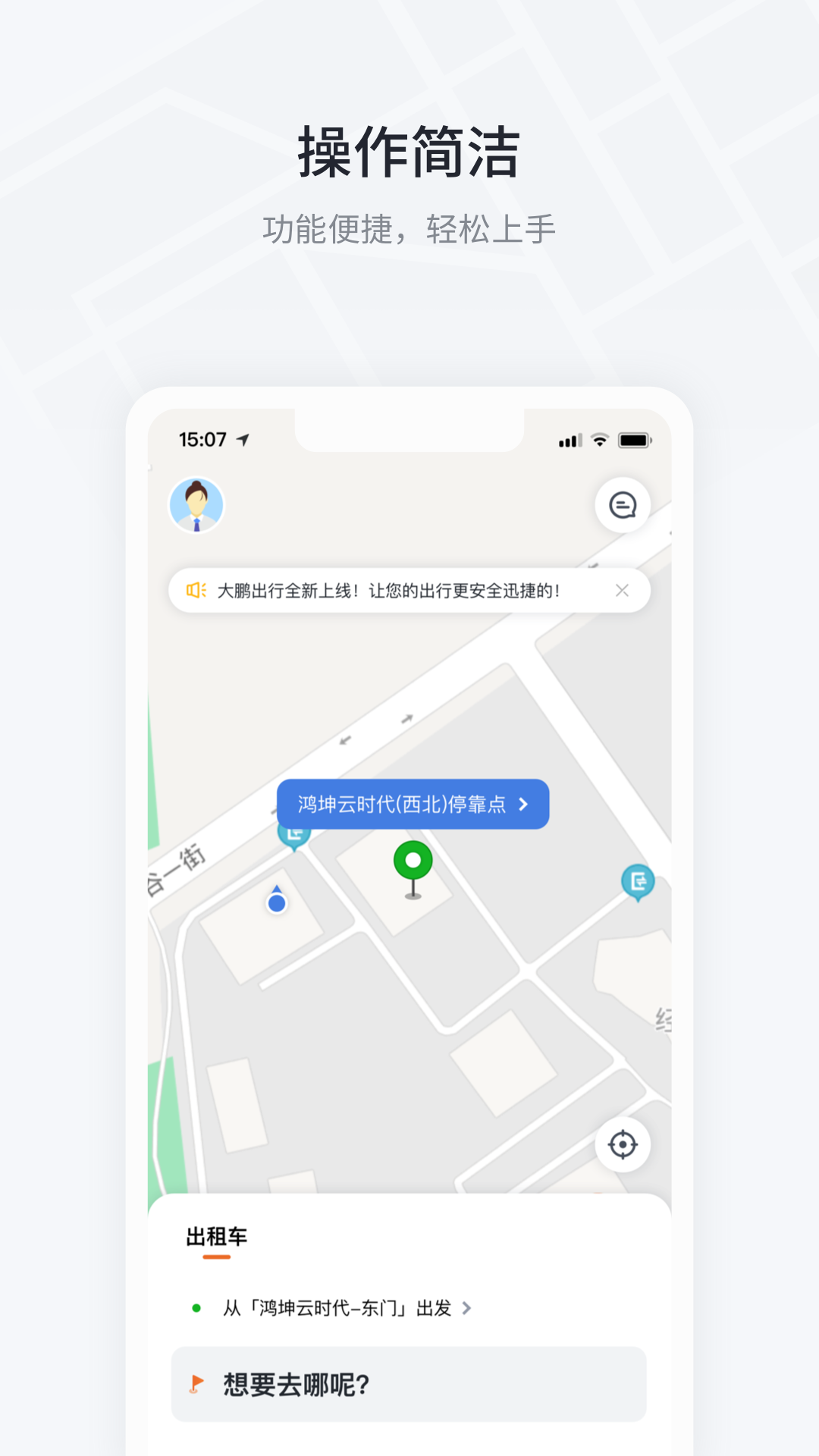Open the user profile avatar
Screen dimensions: 819x1456
tap(197, 506)
